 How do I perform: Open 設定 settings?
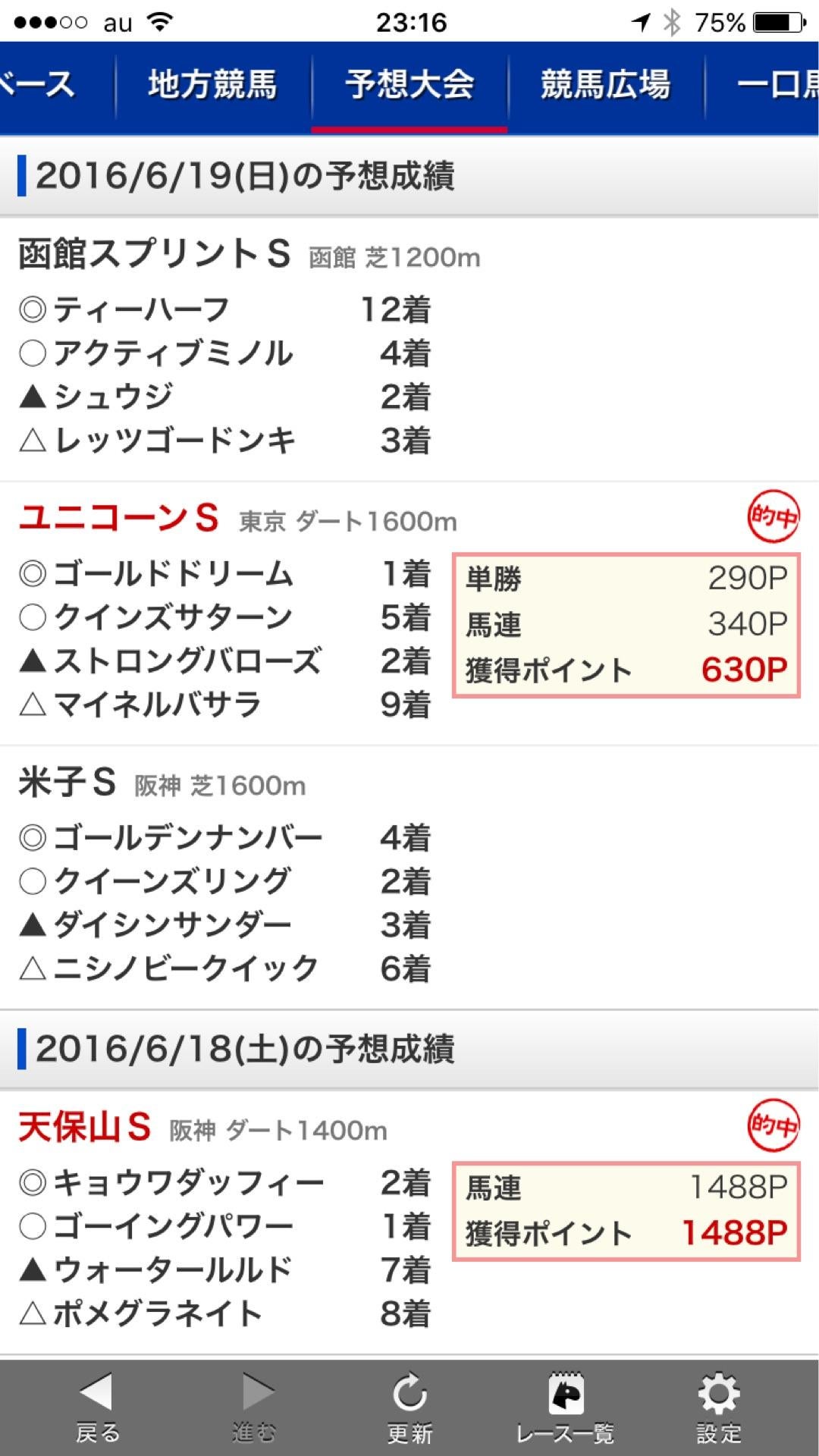pos(719,1407)
